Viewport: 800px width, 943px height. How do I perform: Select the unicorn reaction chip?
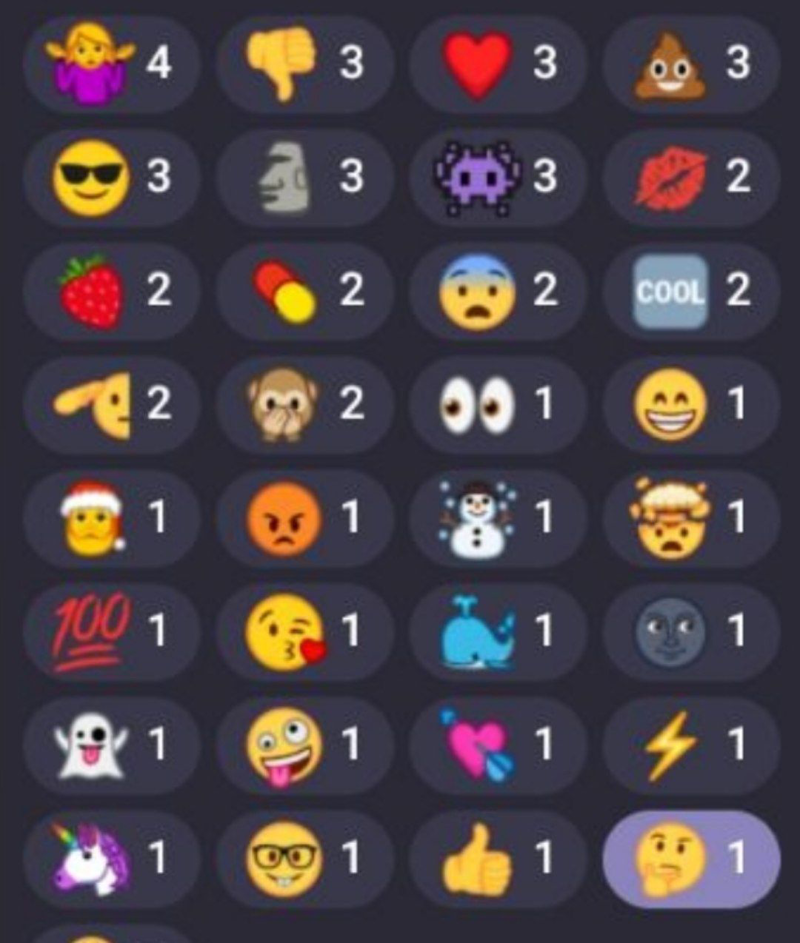click(110, 858)
